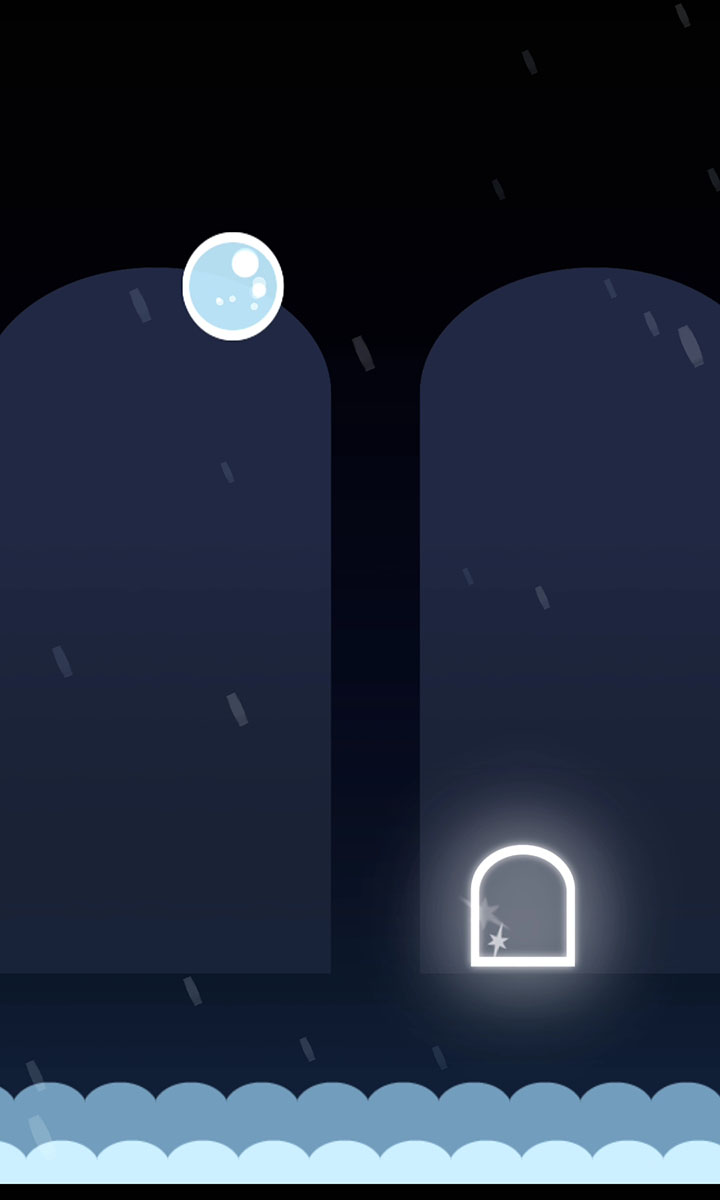The height and width of the screenshot is (1200, 720).
Task: Tap the glowing white doorway
Action: [523, 907]
